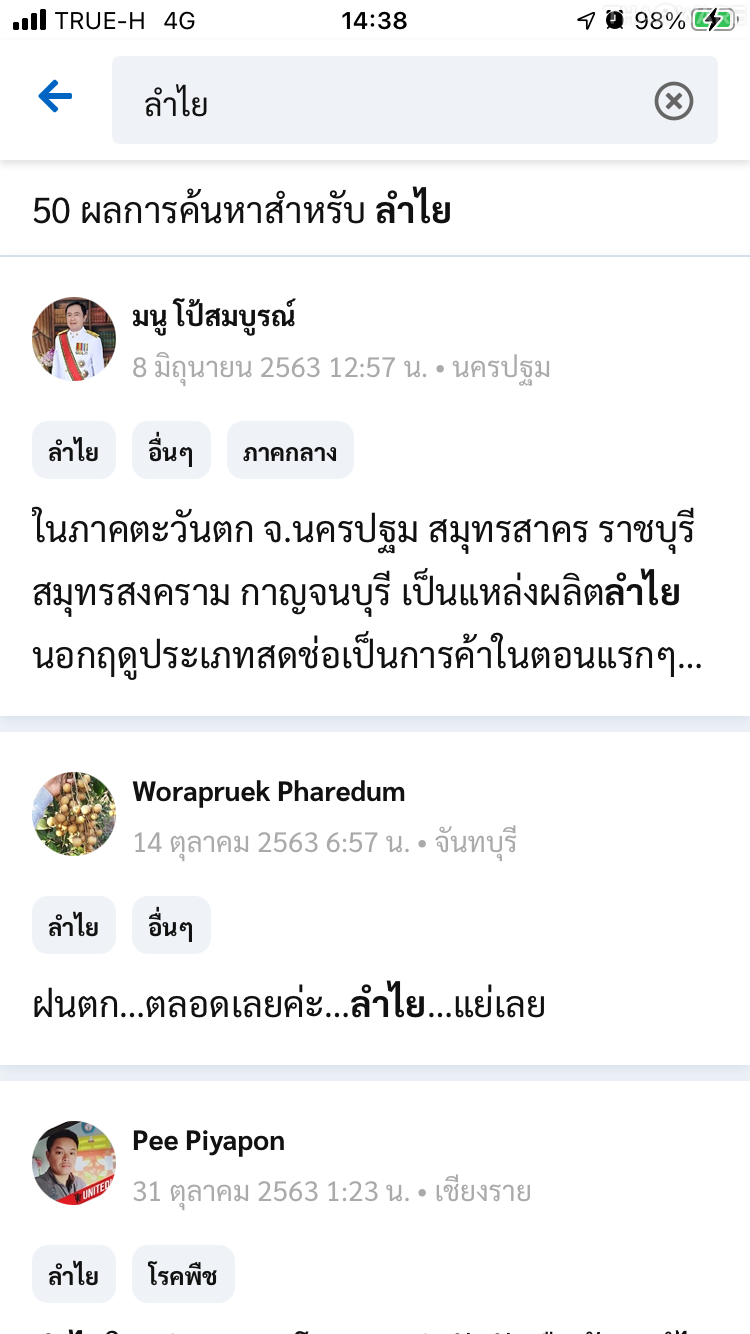Select the ภาคกลาง tag on มนู's post

[x=290, y=451]
